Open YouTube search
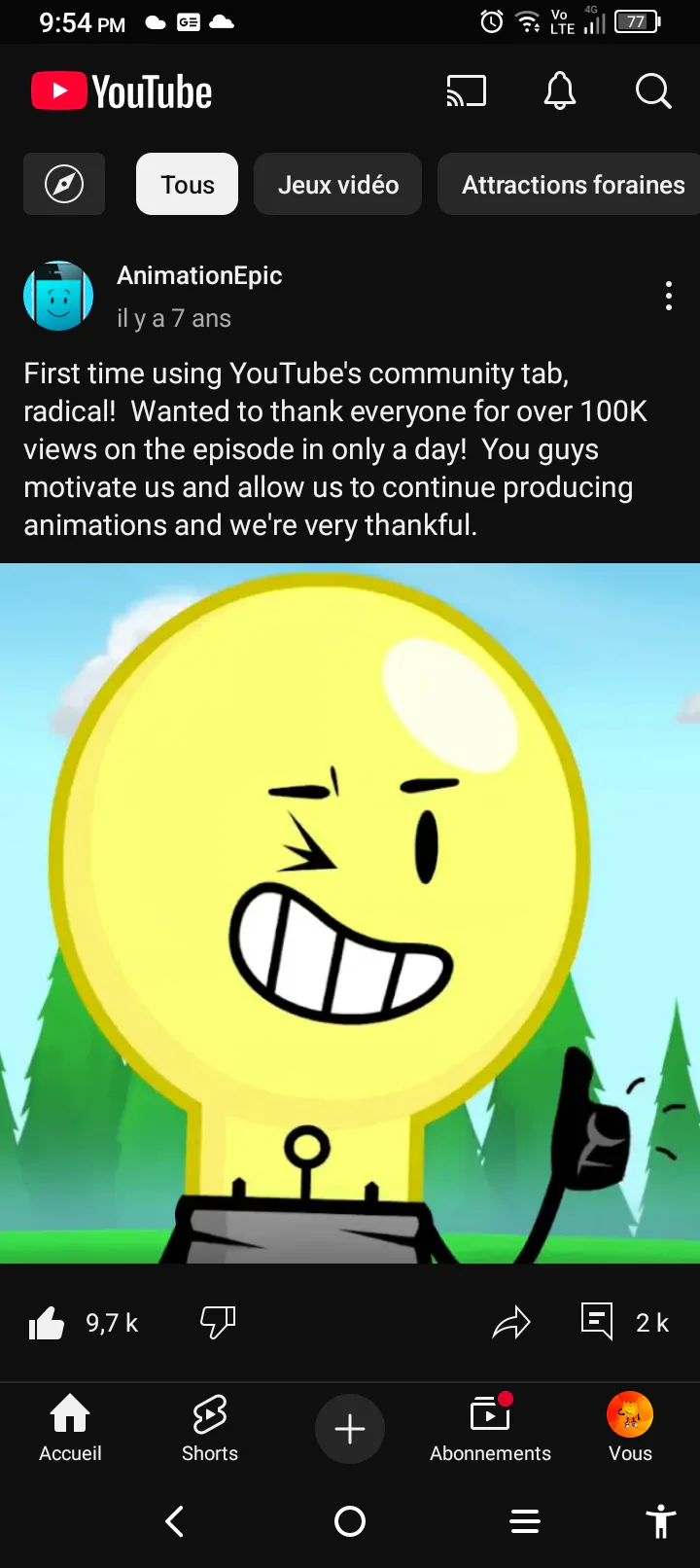Viewport: 700px width, 1568px height. tap(653, 91)
